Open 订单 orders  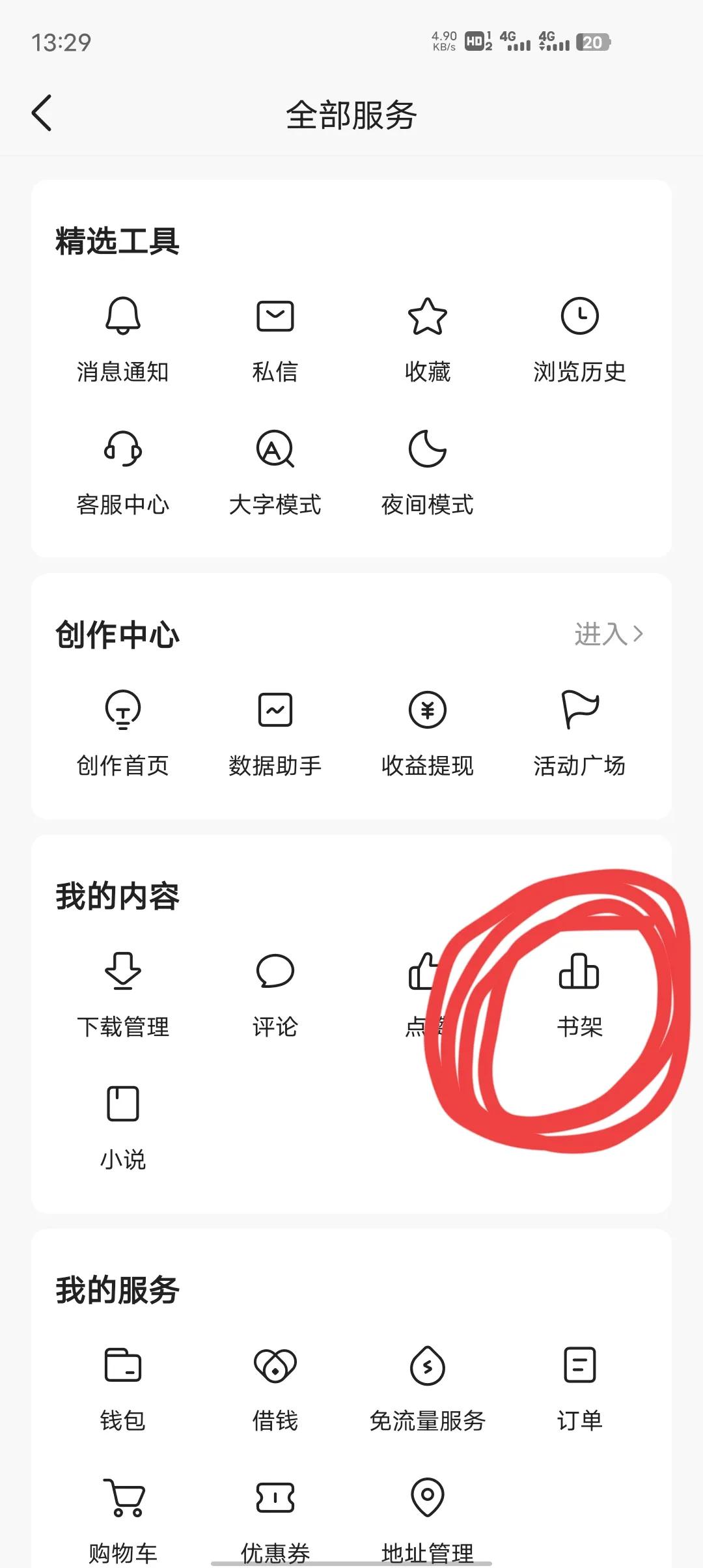(x=580, y=1390)
